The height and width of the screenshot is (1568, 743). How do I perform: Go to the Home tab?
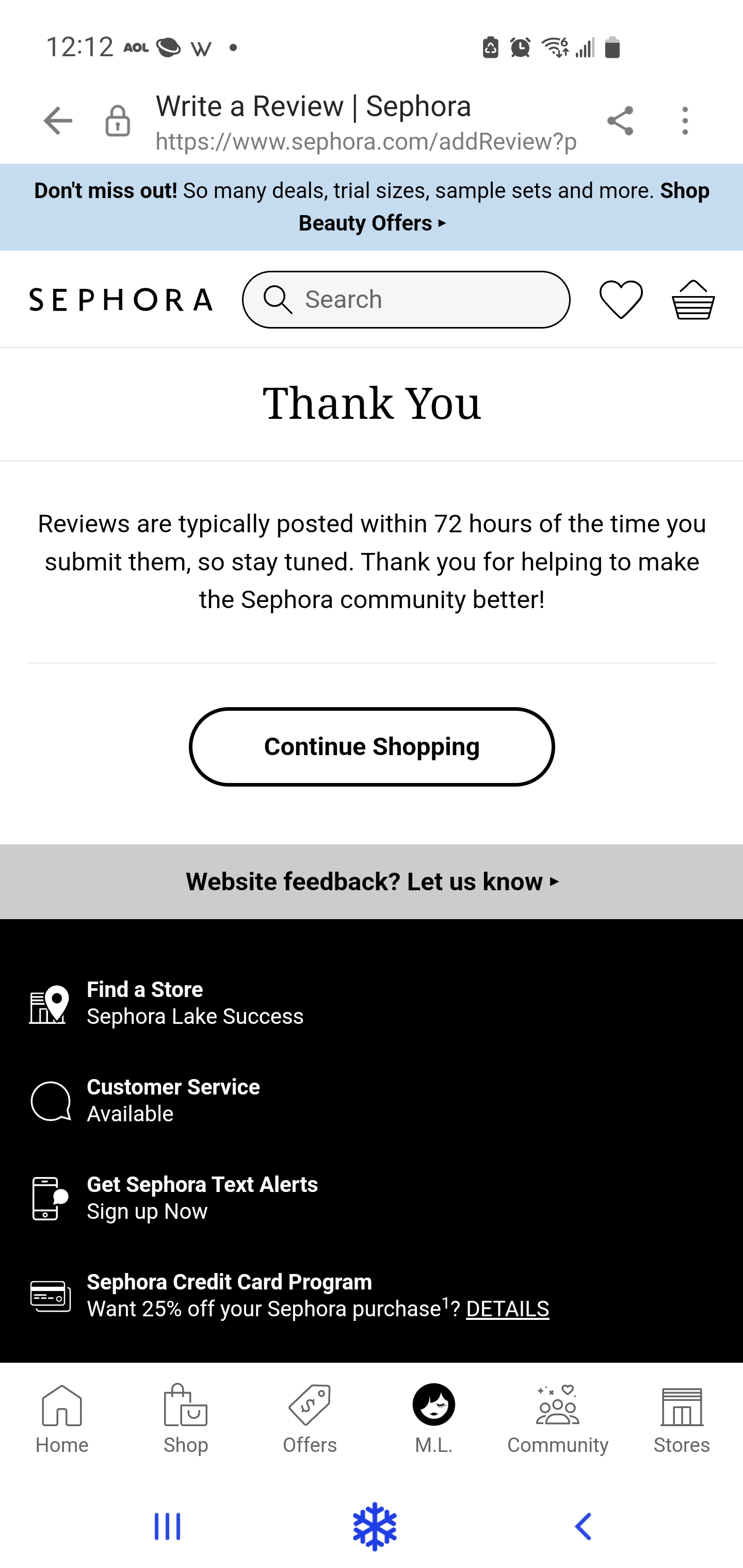[61, 1419]
